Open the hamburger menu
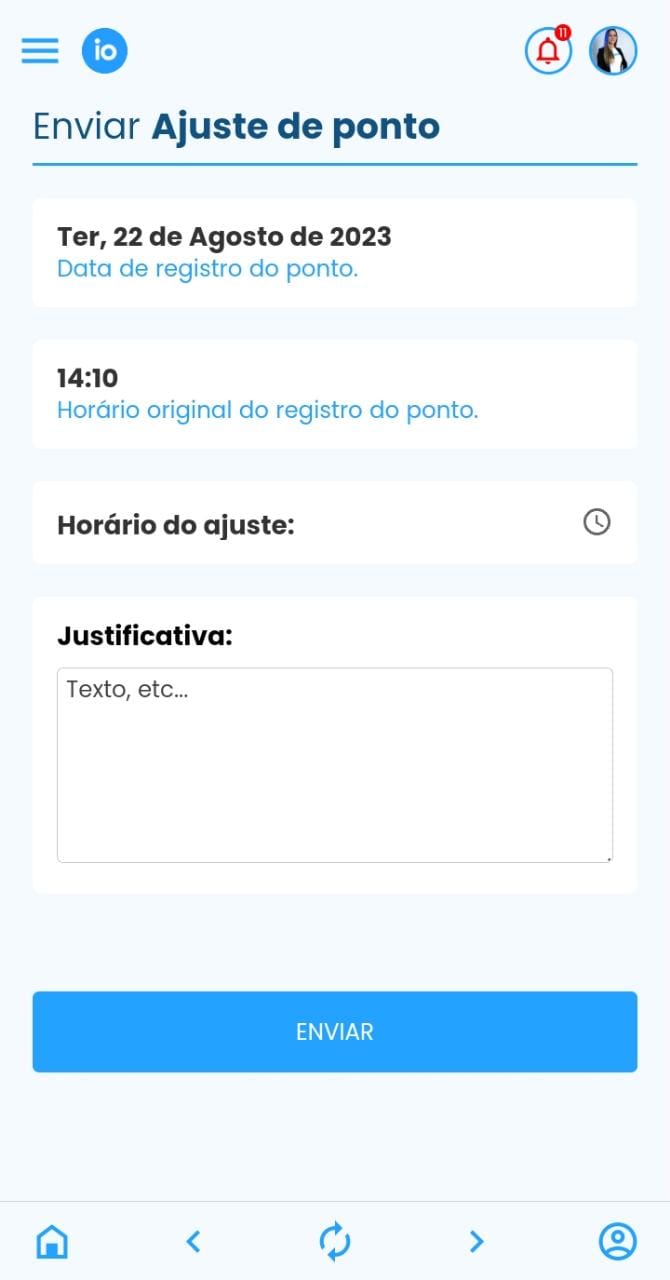 (40, 51)
